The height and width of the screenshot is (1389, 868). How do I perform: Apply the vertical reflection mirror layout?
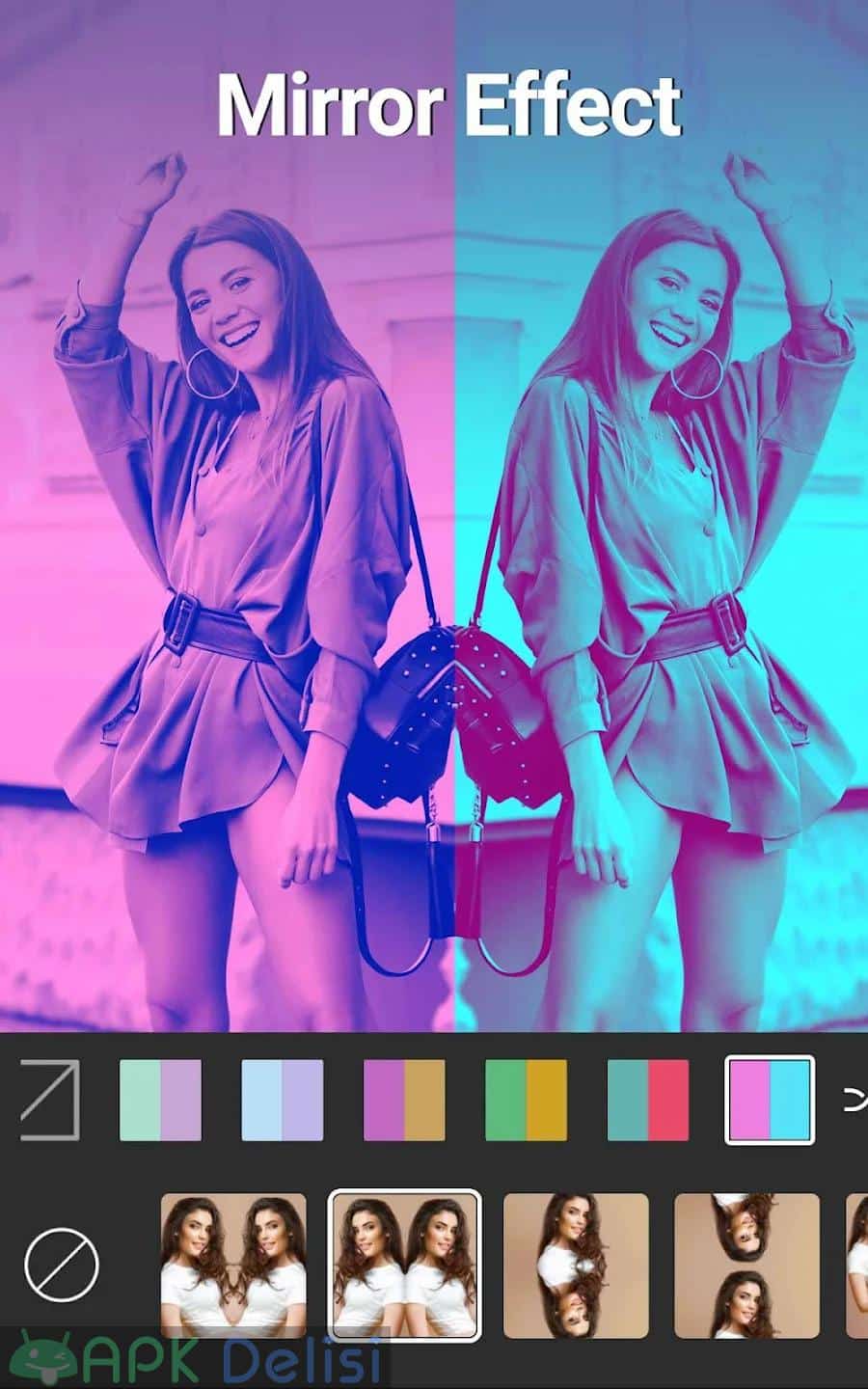click(x=576, y=1266)
